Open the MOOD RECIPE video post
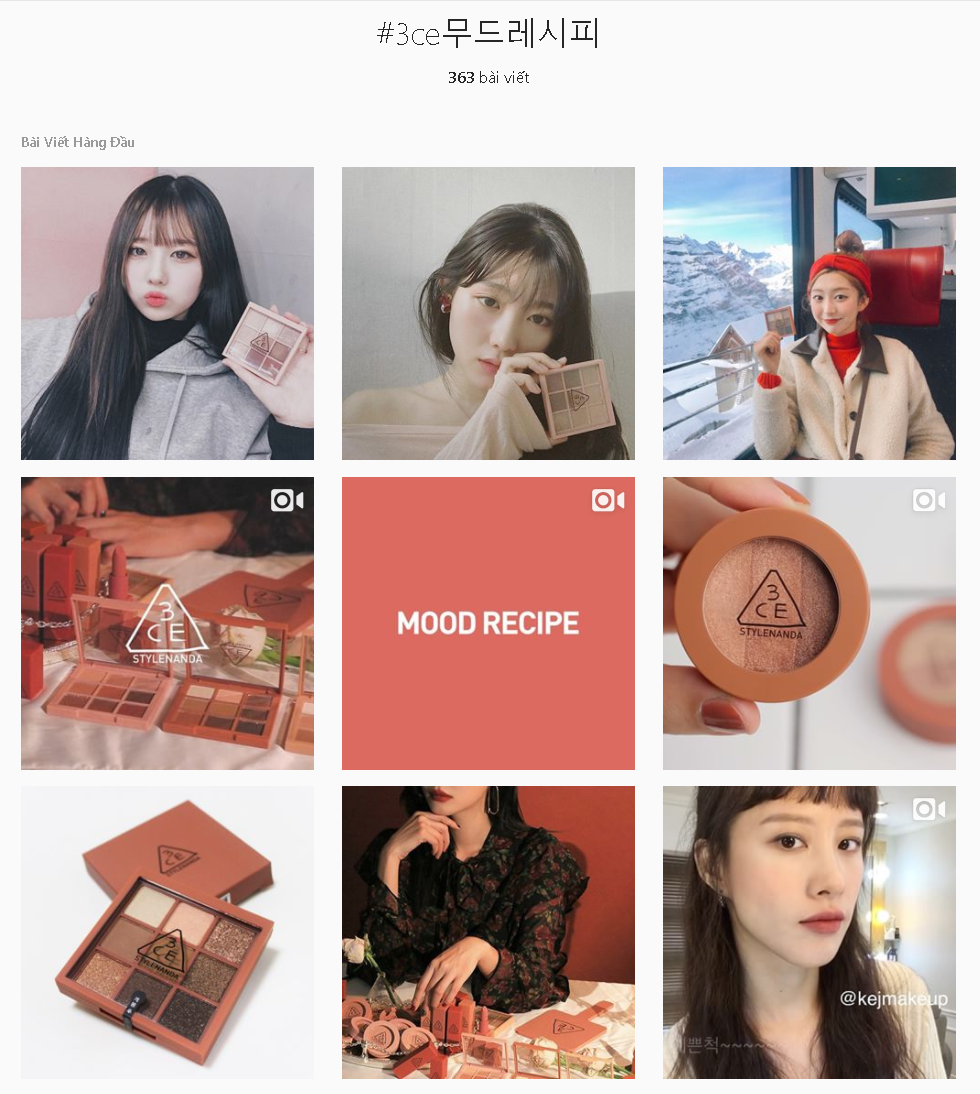 point(488,623)
